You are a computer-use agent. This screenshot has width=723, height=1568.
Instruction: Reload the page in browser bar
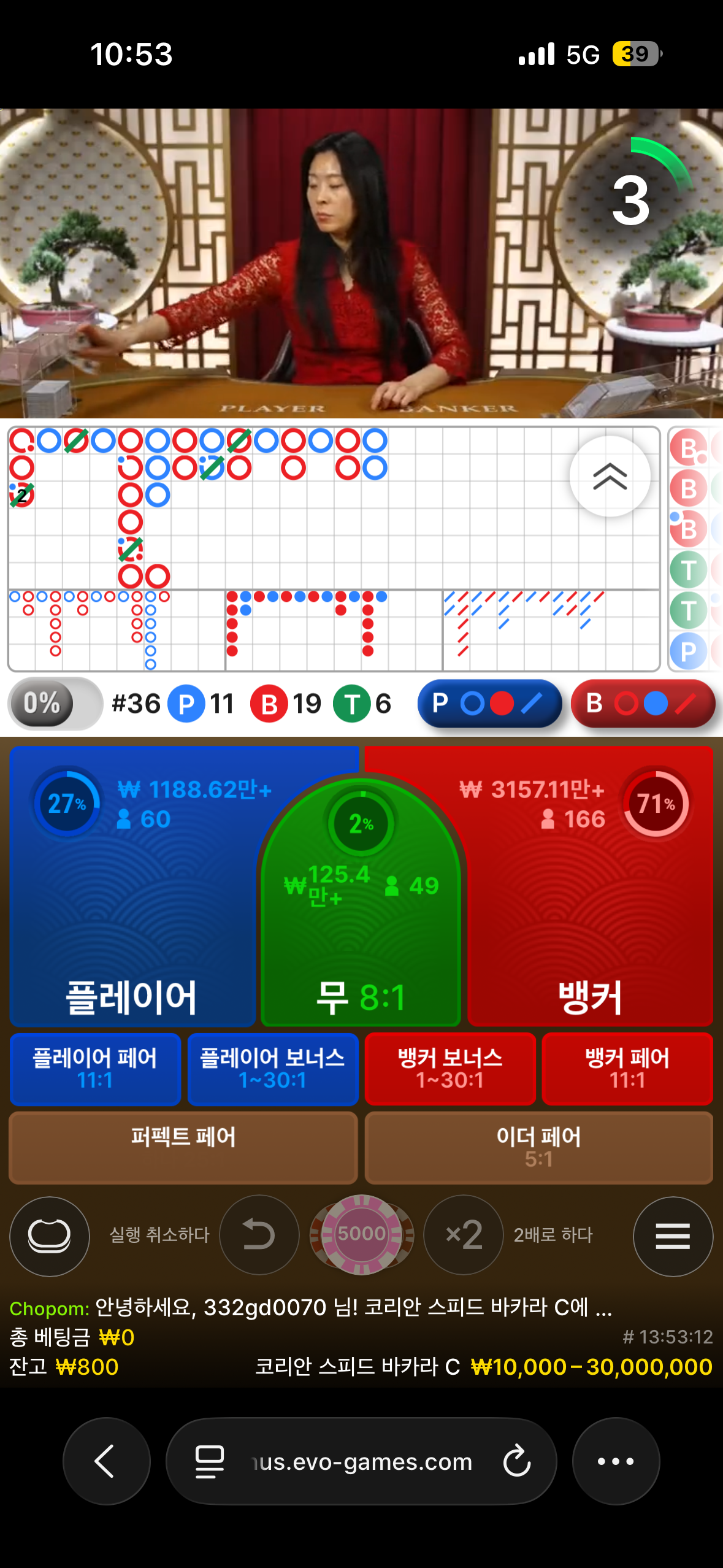pos(516,1461)
